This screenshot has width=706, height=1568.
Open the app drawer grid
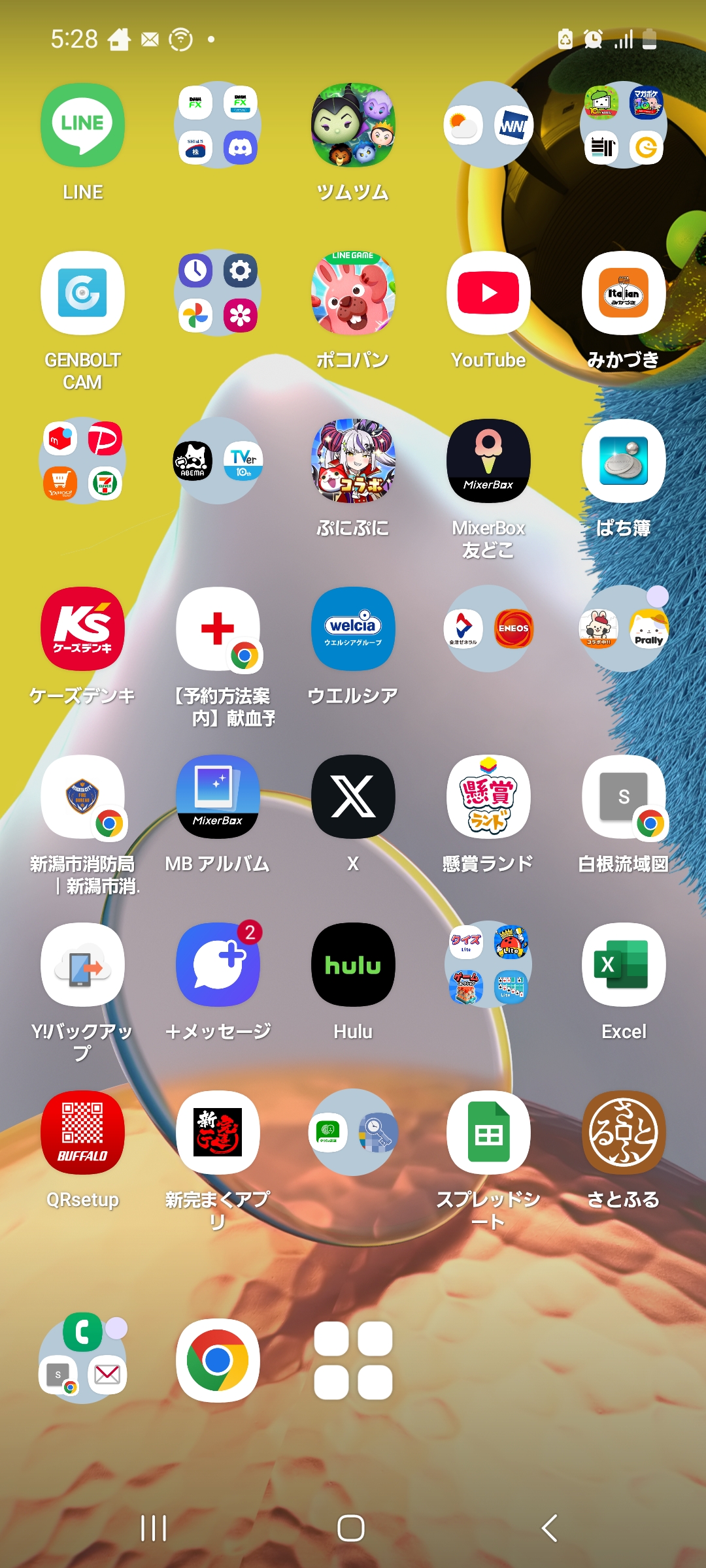tap(353, 1360)
